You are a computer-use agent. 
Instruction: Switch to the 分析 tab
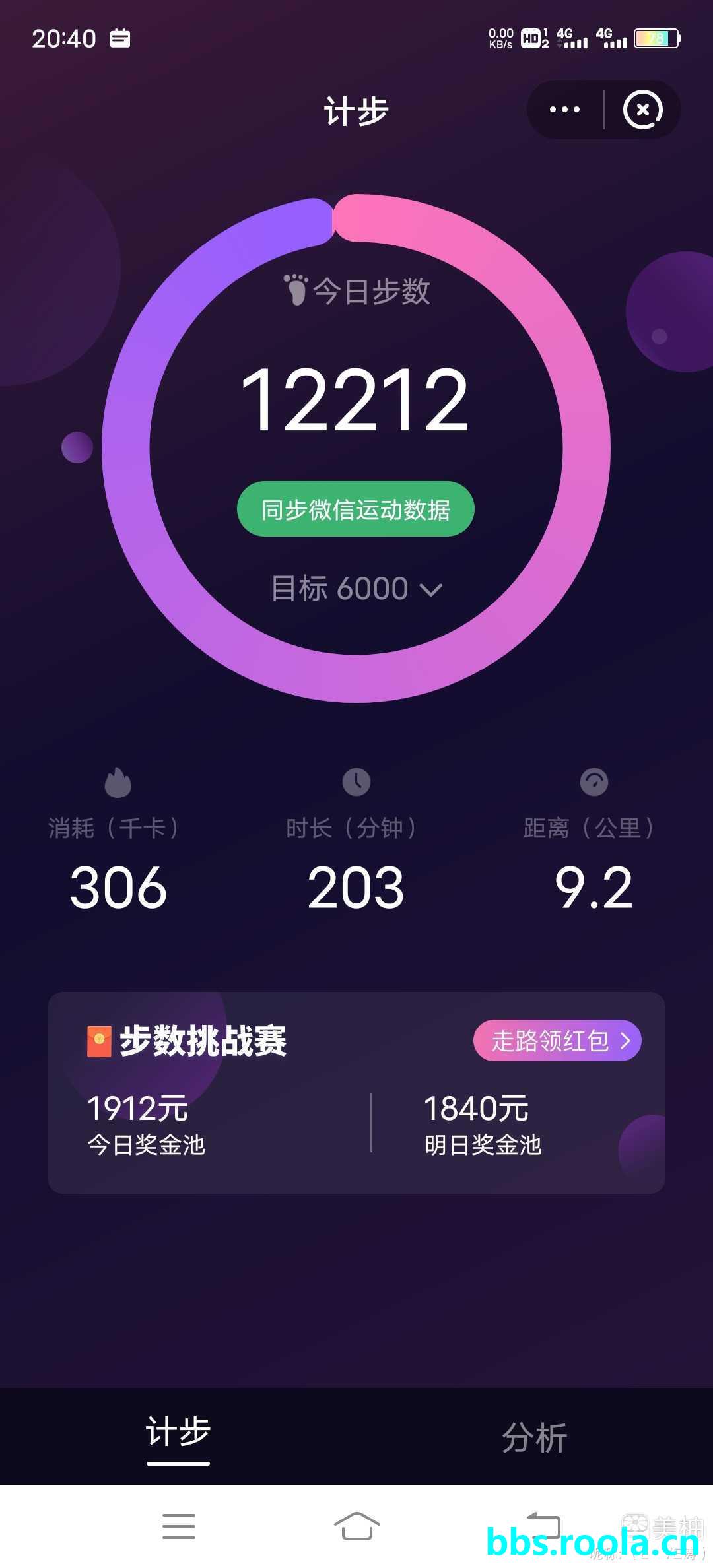point(534,1437)
